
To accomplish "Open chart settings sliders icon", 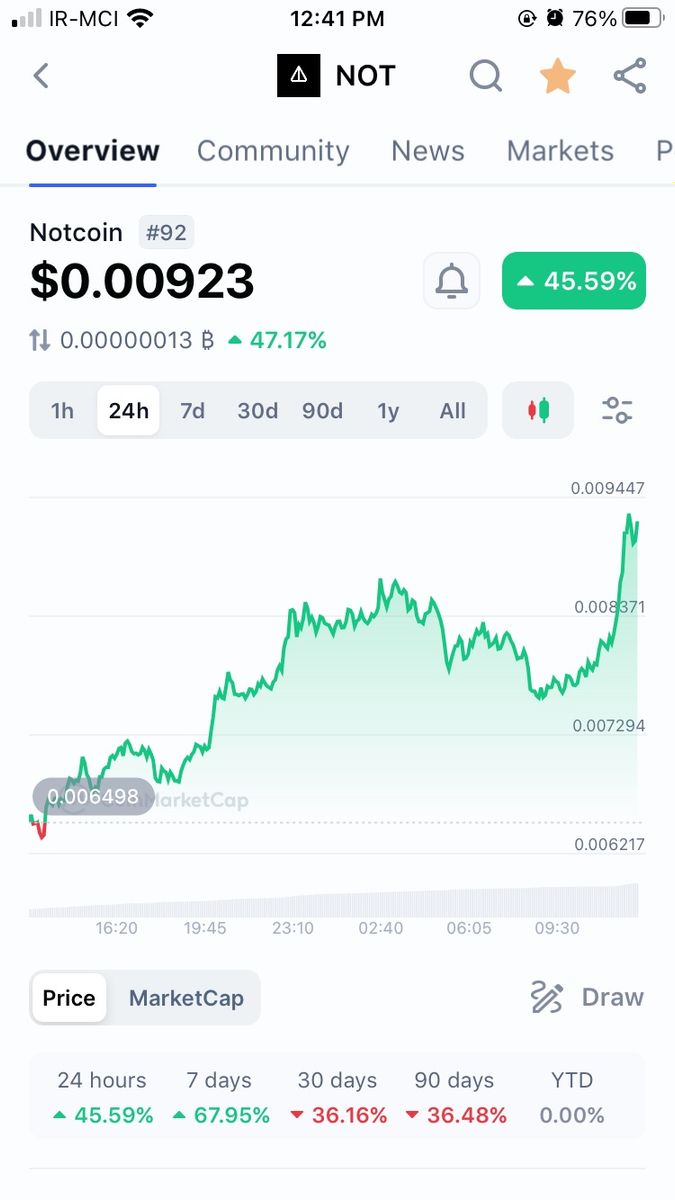I will (x=617, y=410).
